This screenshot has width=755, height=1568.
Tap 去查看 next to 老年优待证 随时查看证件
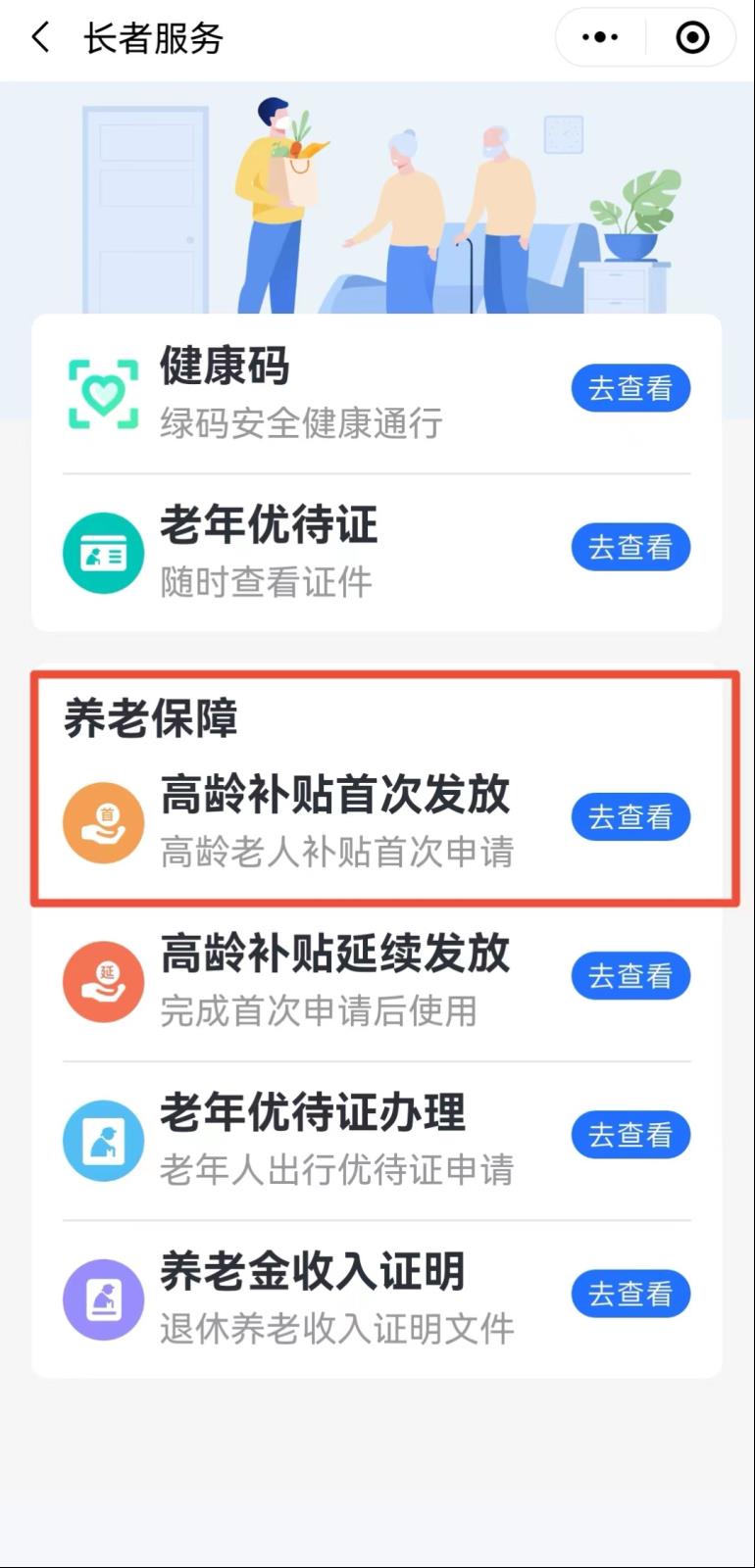(630, 547)
